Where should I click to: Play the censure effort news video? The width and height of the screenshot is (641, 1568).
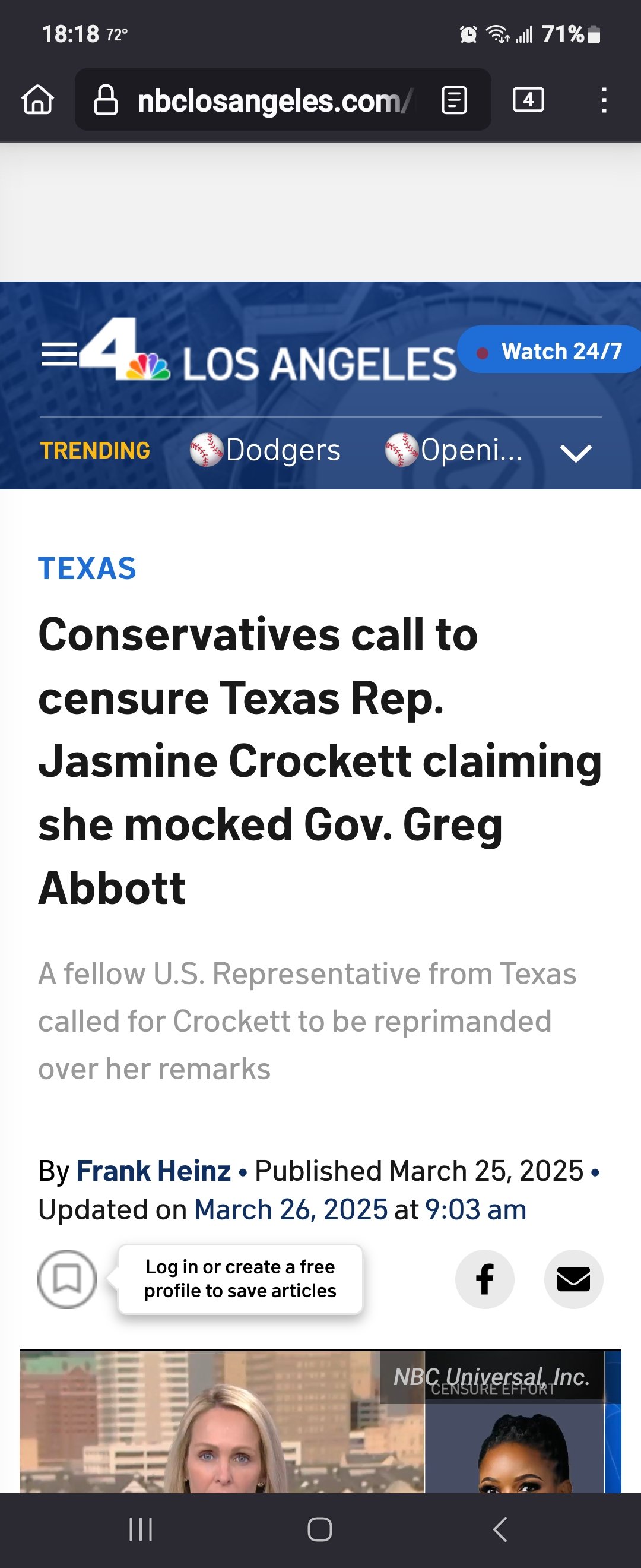pyautogui.click(x=320, y=1424)
